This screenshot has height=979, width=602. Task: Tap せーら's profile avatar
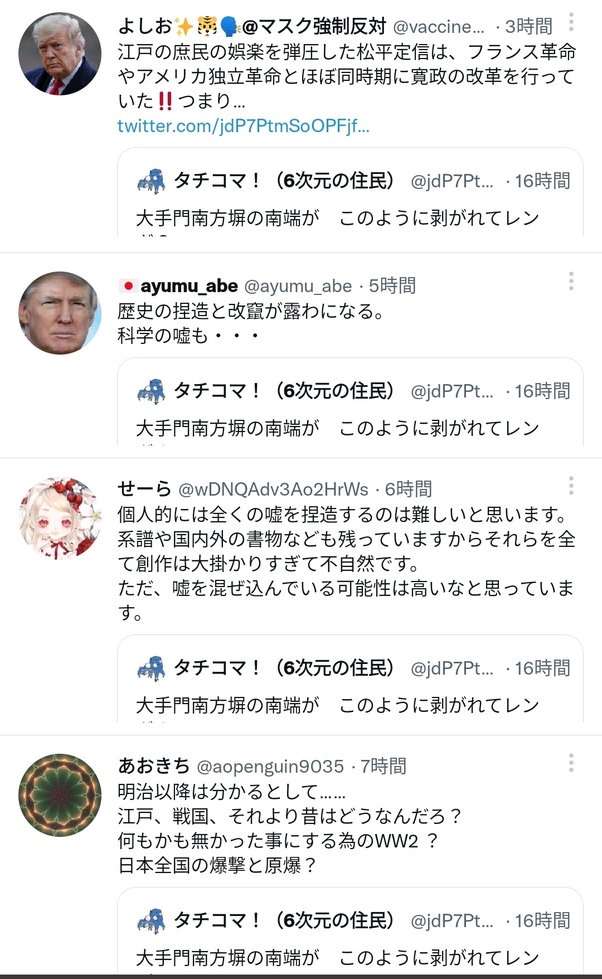(59, 518)
